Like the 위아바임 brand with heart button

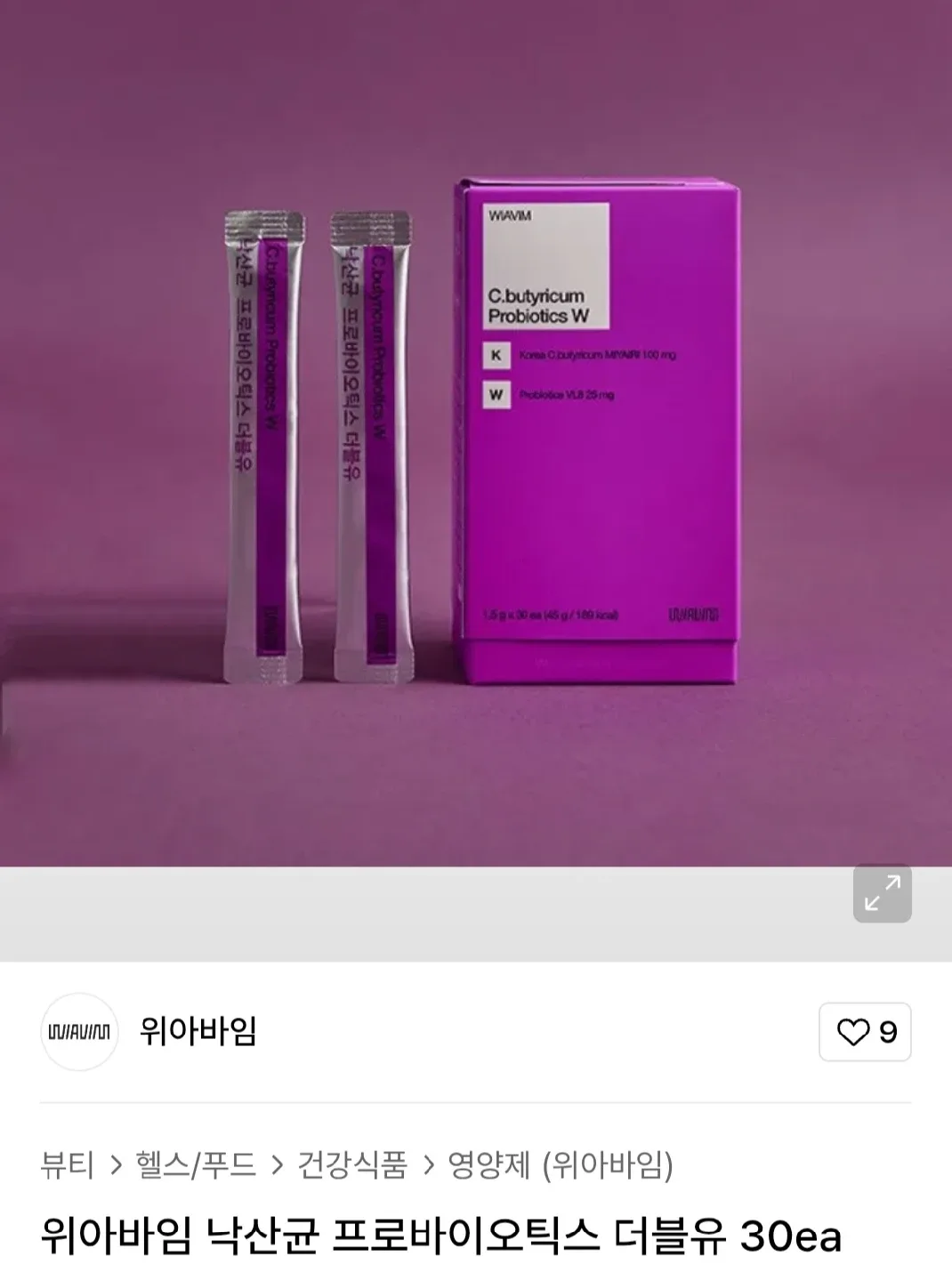click(864, 1032)
